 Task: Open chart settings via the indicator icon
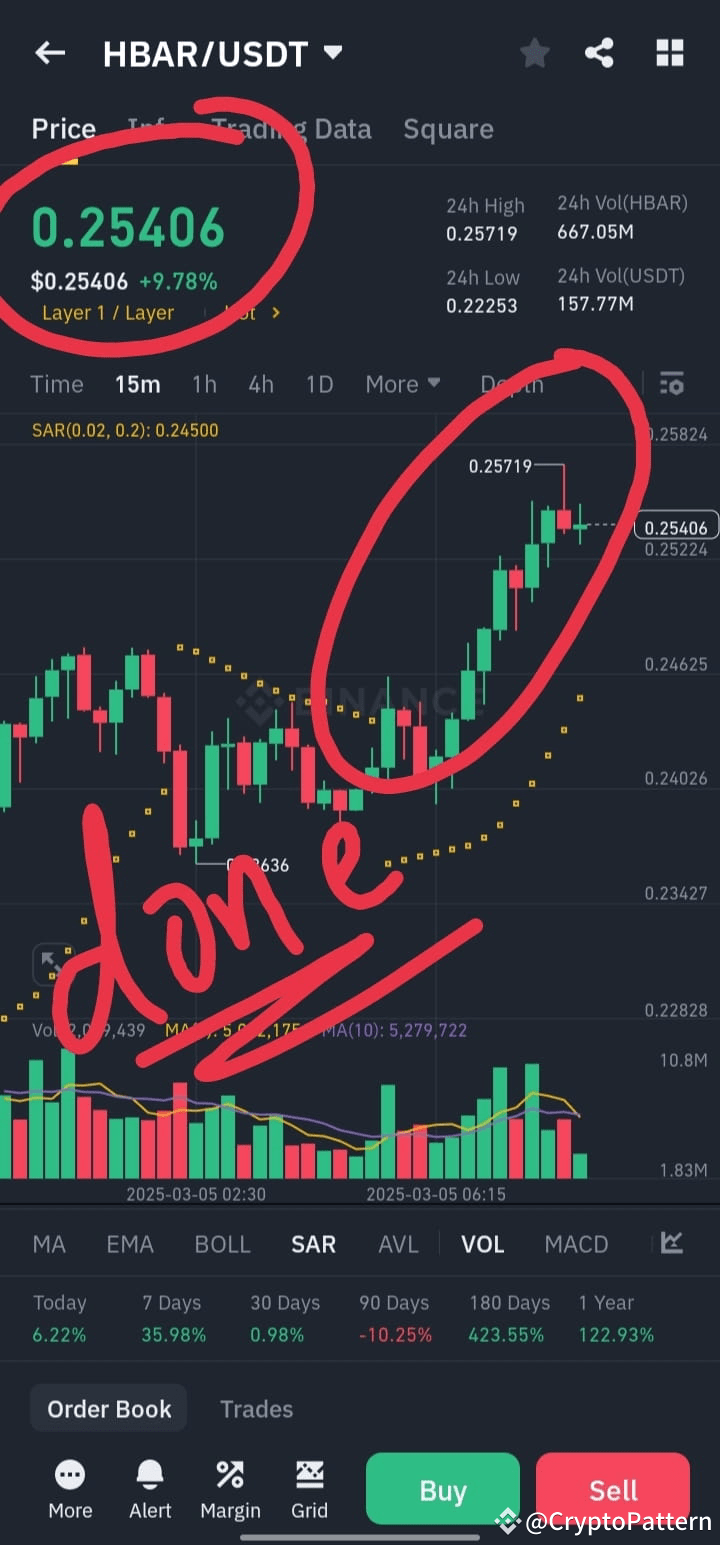tap(671, 384)
